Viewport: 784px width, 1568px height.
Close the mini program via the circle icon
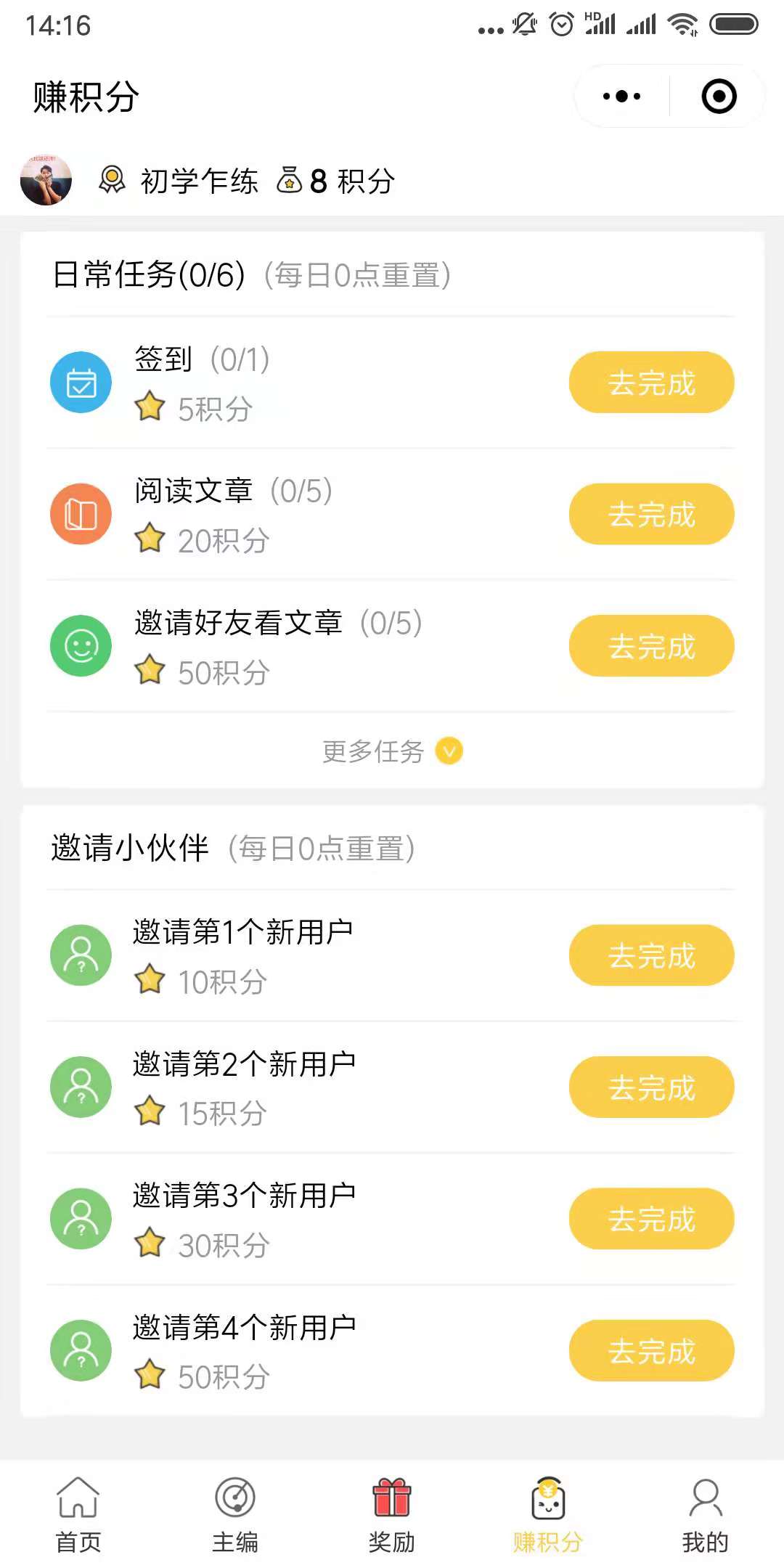point(719,97)
